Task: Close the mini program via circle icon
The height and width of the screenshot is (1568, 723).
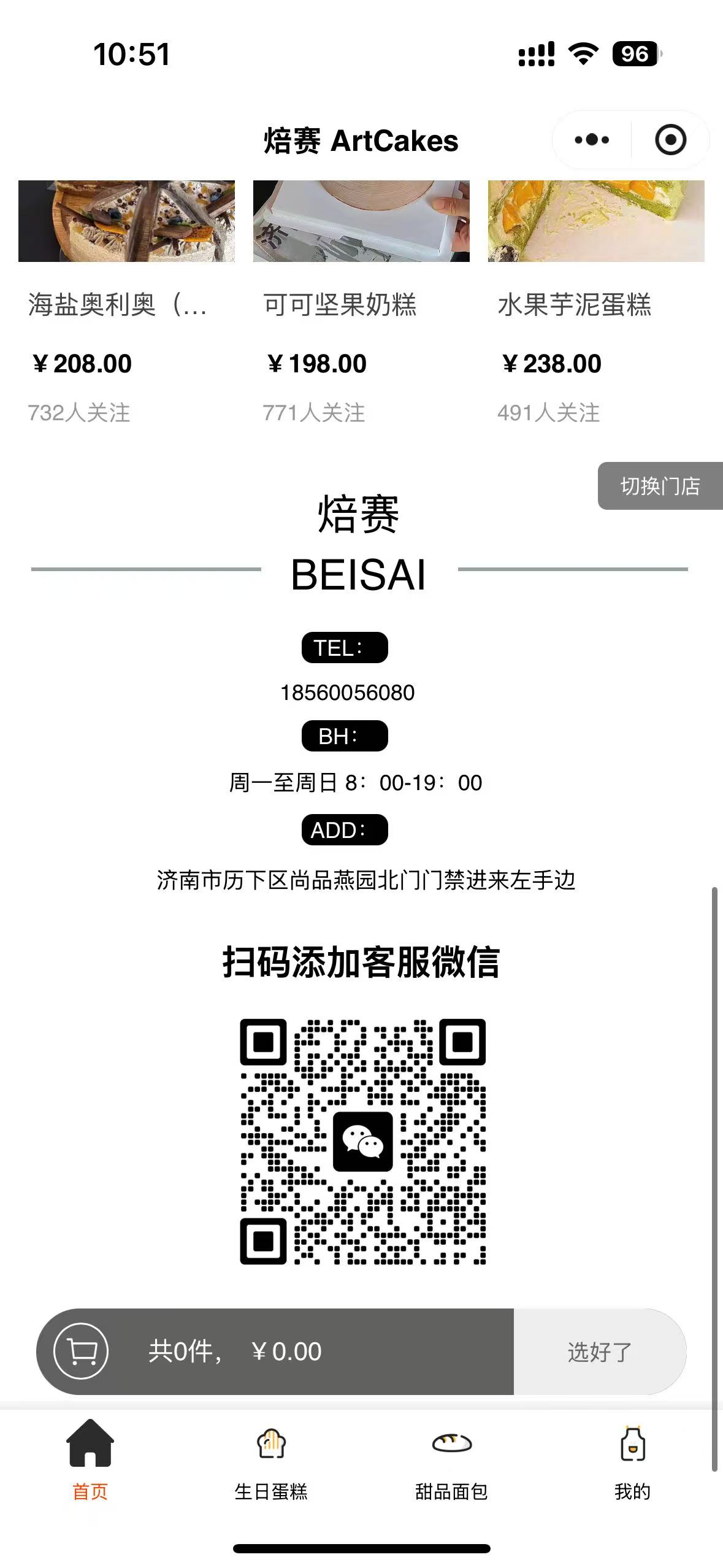Action: [670, 140]
